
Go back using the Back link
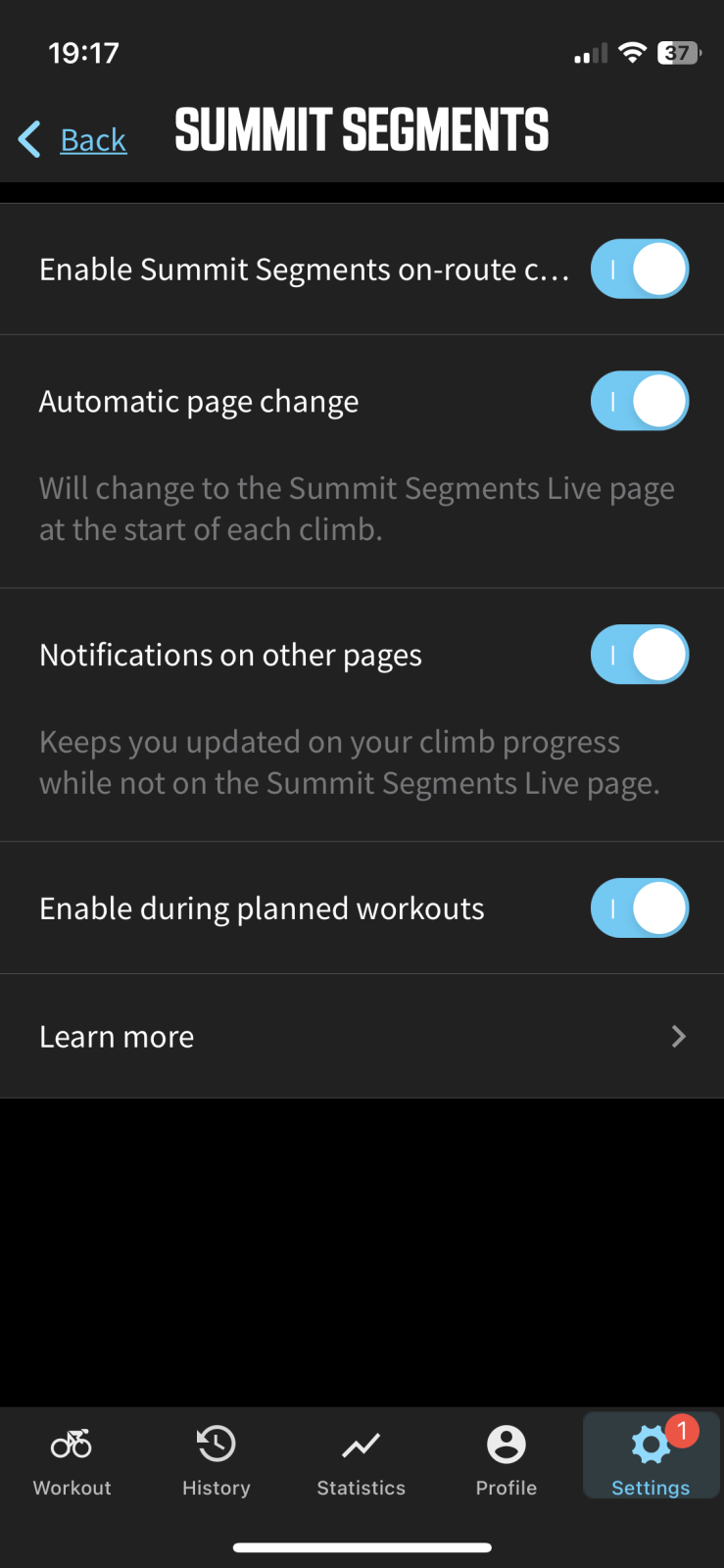pyautogui.click(x=73, y=140)
